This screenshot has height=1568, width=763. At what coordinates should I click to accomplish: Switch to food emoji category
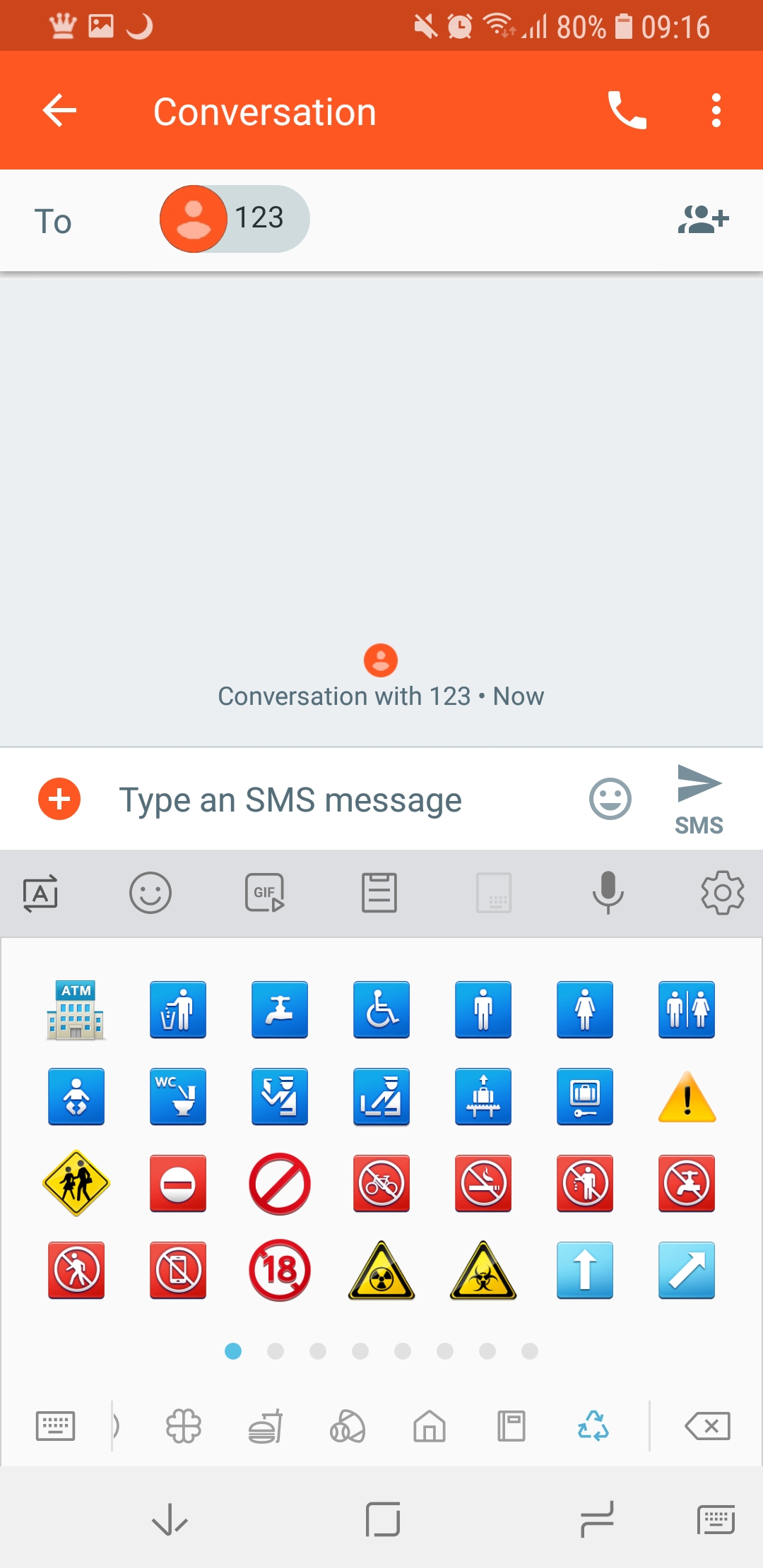point(266,1426)
